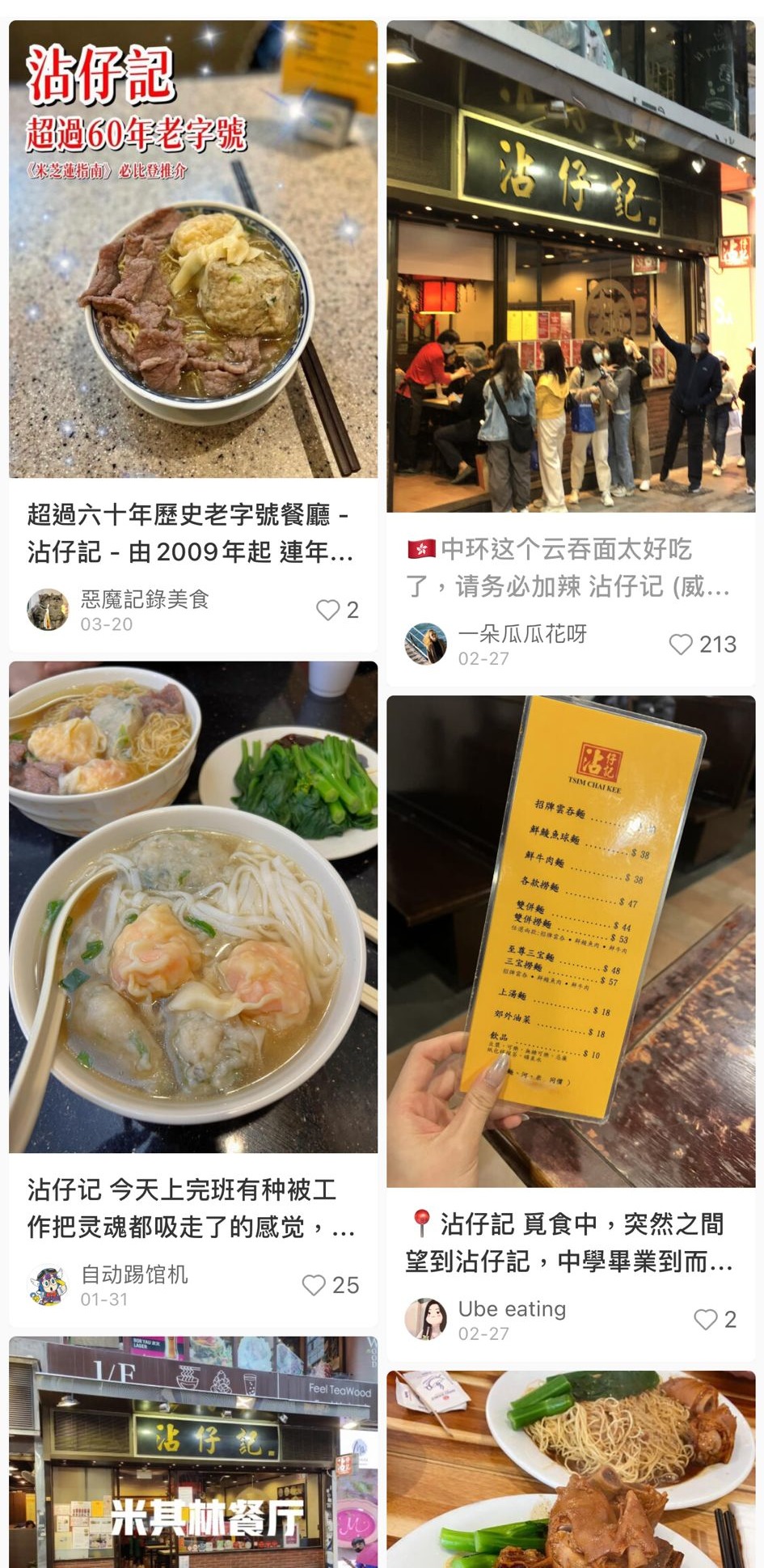
Task: Like the post by 一朵瓜瓜花呀
Action: (682, 645)
